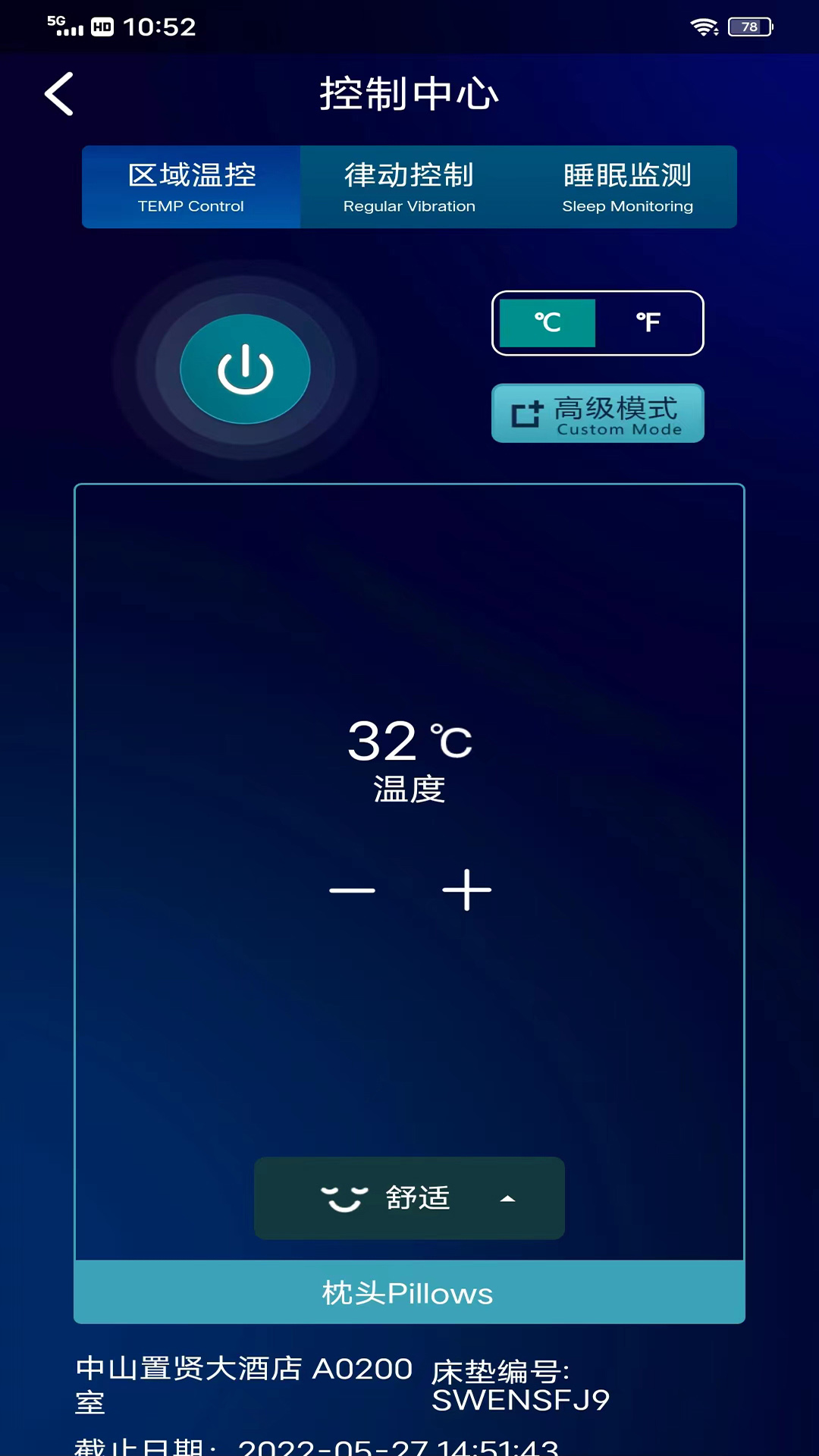Switch temperature unit to °F
Image resolution: width=819 pixels, height=1456 pixels.
point(648,322)
